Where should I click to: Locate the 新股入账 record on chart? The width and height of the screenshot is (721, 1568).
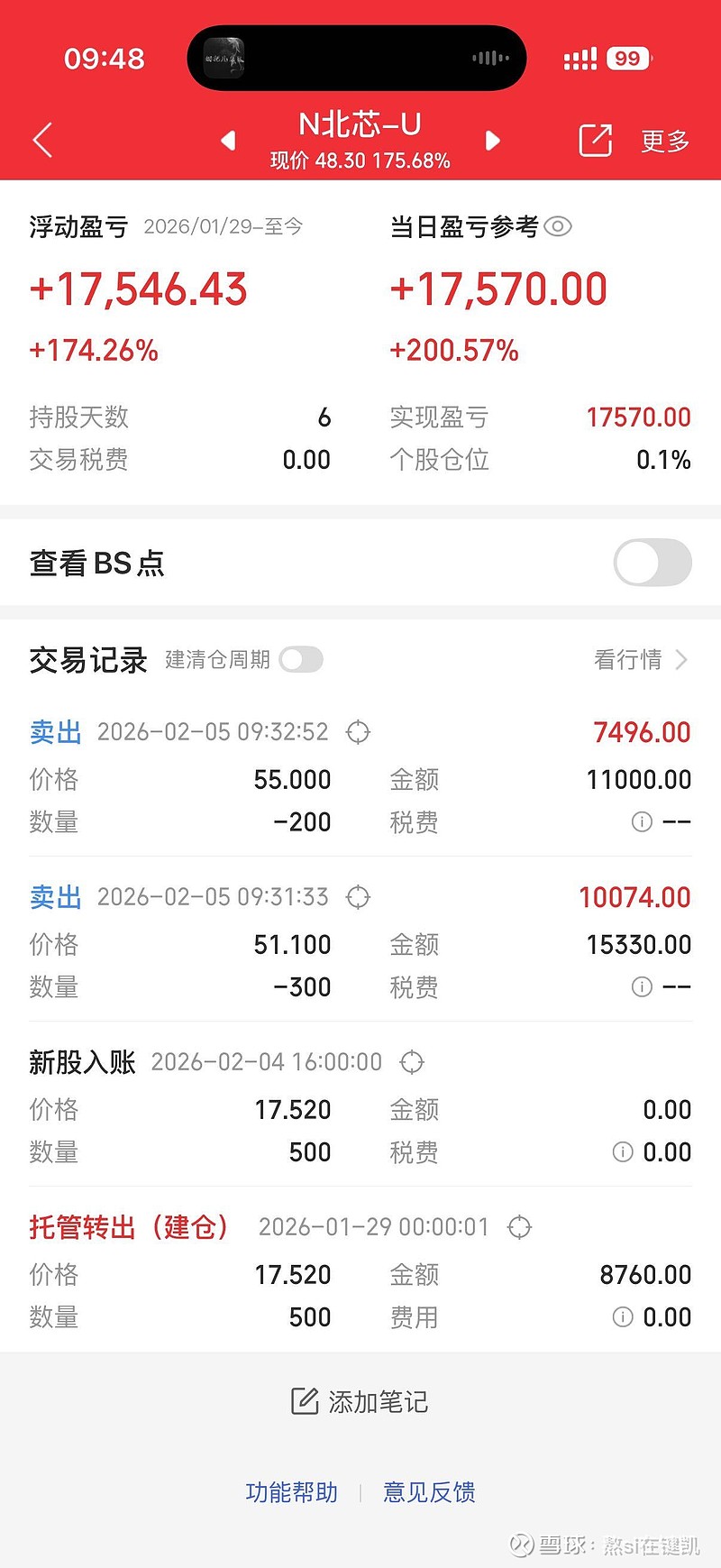(x=412, y=1062)
